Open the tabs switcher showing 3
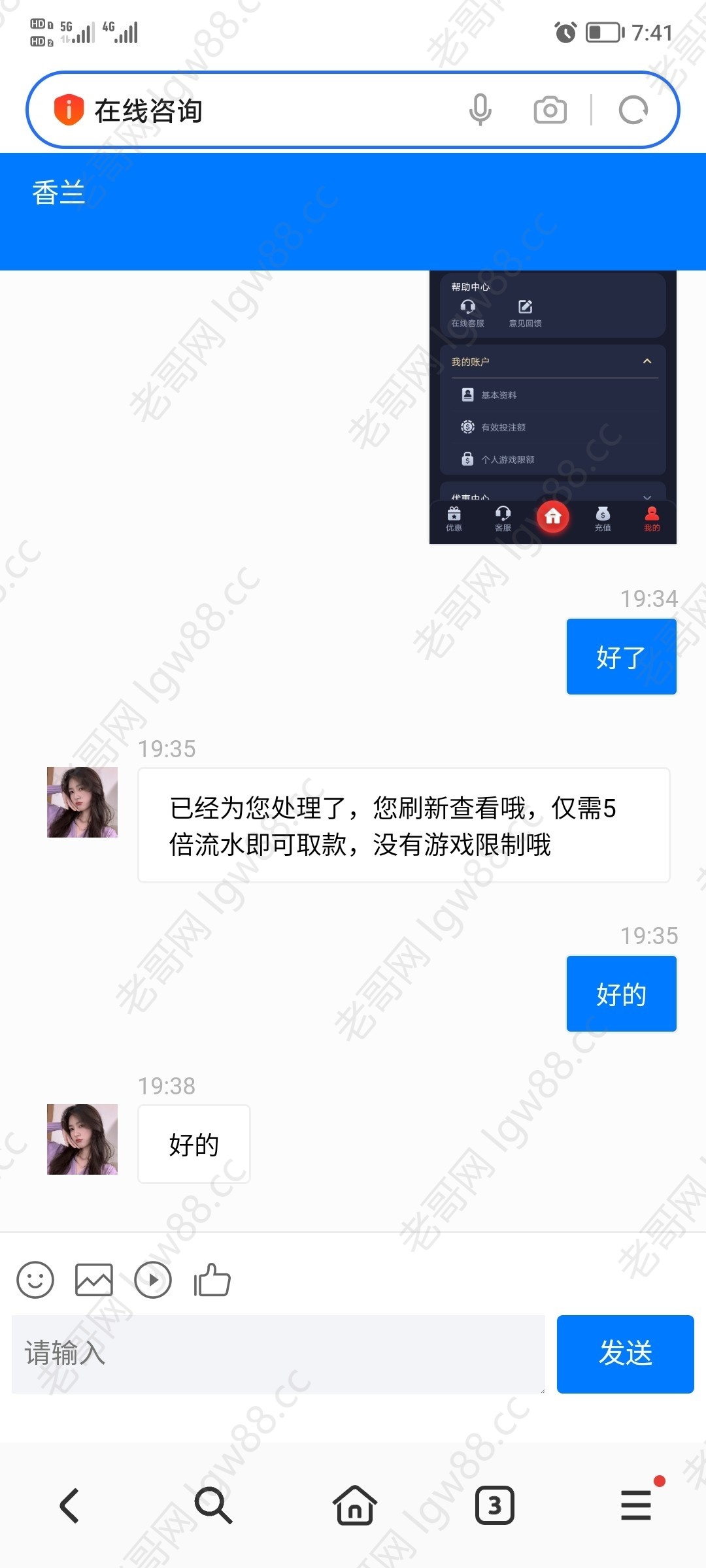The image size is (706, 1568). tap(494, 1505)
